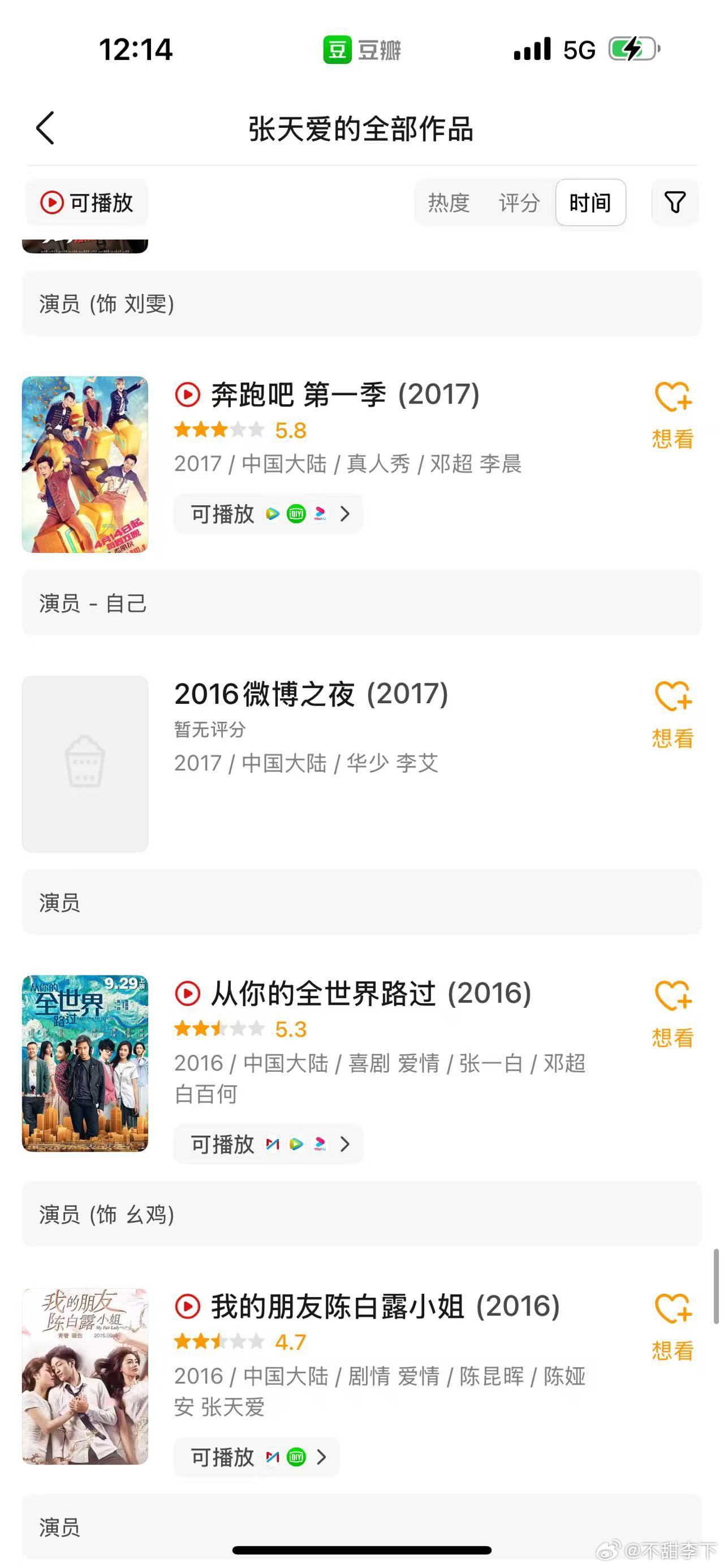724x1568 pixels.
Task: Open the filter funnel icon
Action: (674, 202)
